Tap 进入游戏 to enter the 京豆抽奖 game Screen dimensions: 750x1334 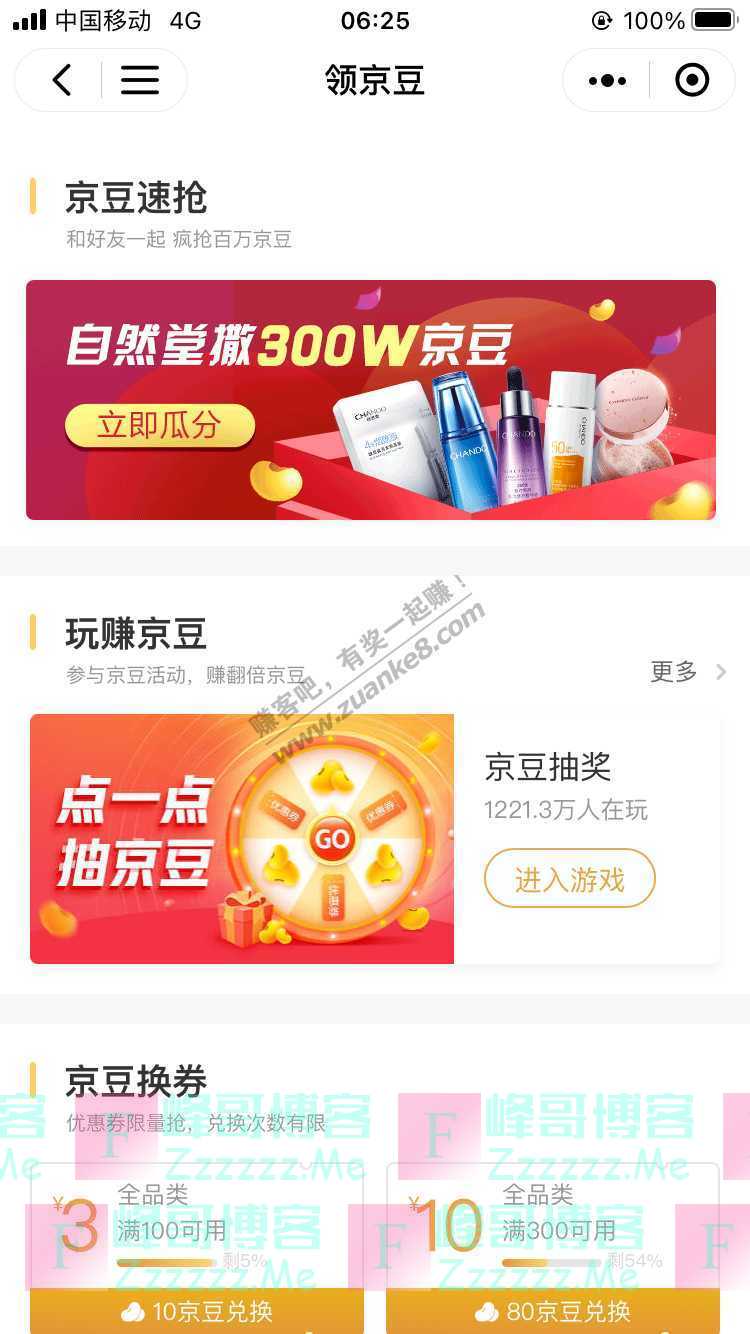coord(569,879)
